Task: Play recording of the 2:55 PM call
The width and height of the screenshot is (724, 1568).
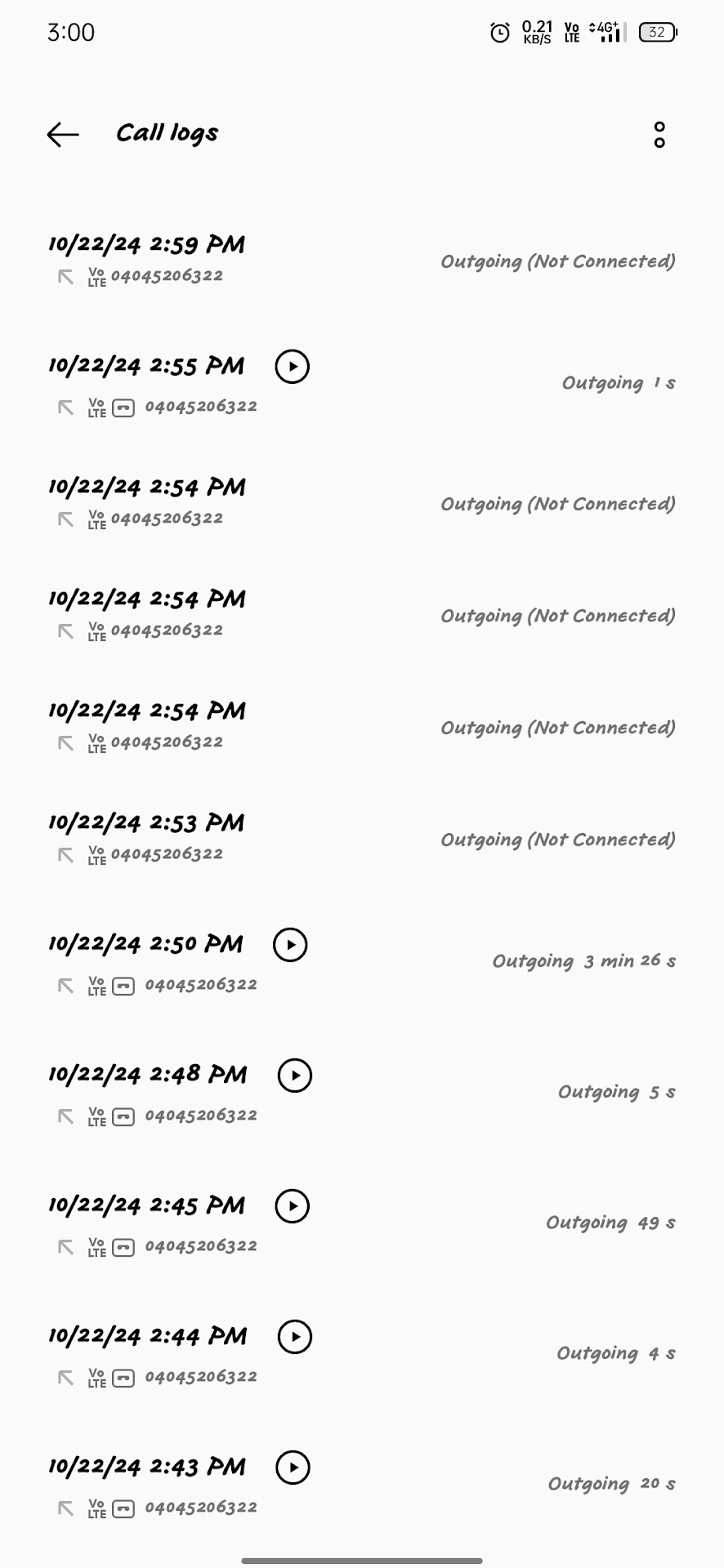Action: [x=292, y=367]
